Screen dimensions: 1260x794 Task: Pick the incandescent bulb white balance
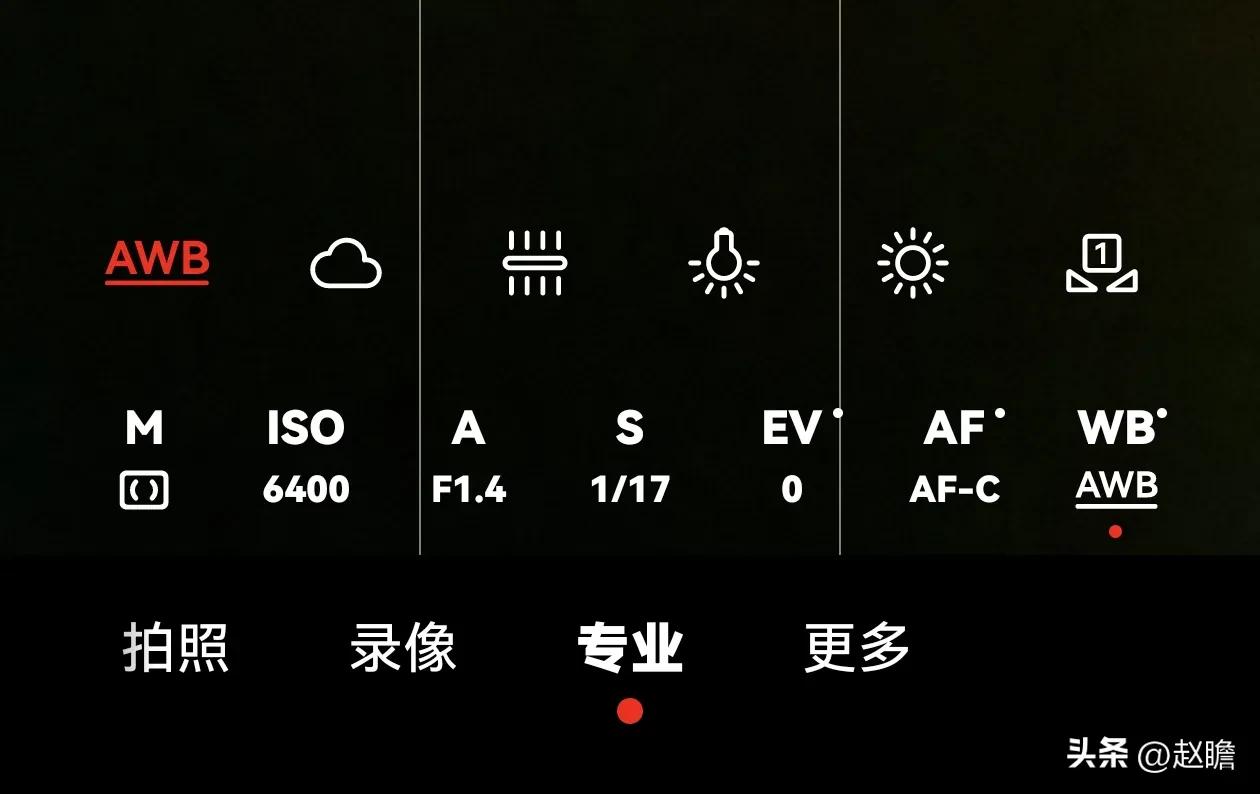click(724, 264)
